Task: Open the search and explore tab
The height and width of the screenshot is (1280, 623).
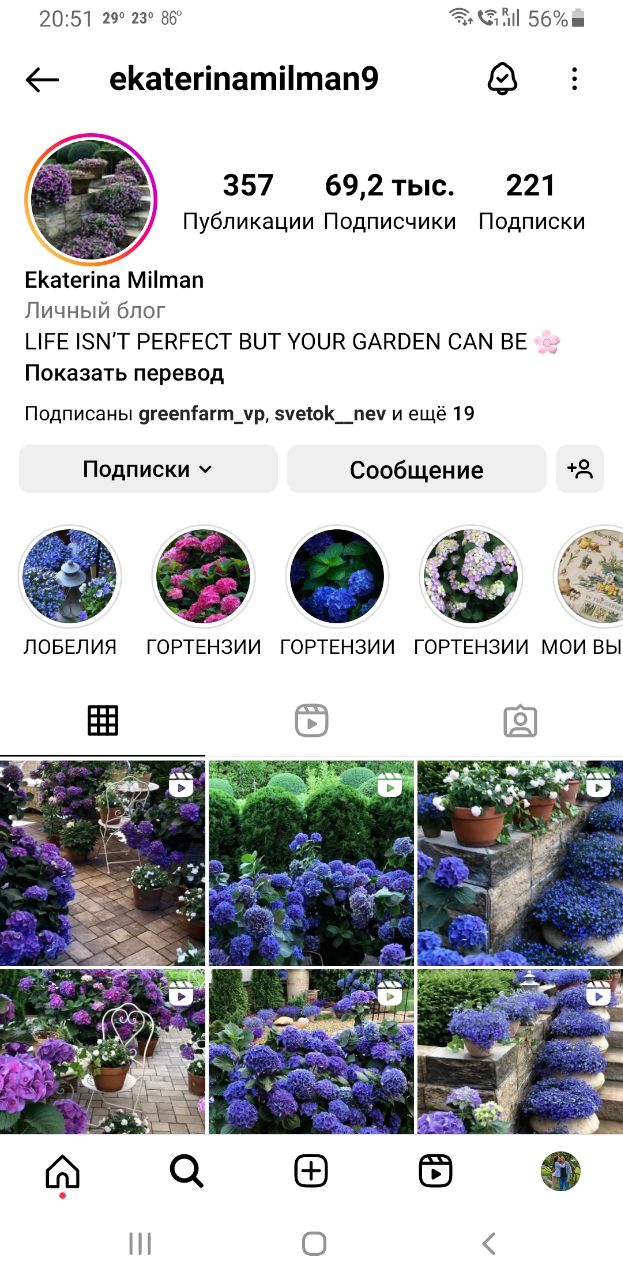Action: pyautogui.click(x=186, y=1171)
